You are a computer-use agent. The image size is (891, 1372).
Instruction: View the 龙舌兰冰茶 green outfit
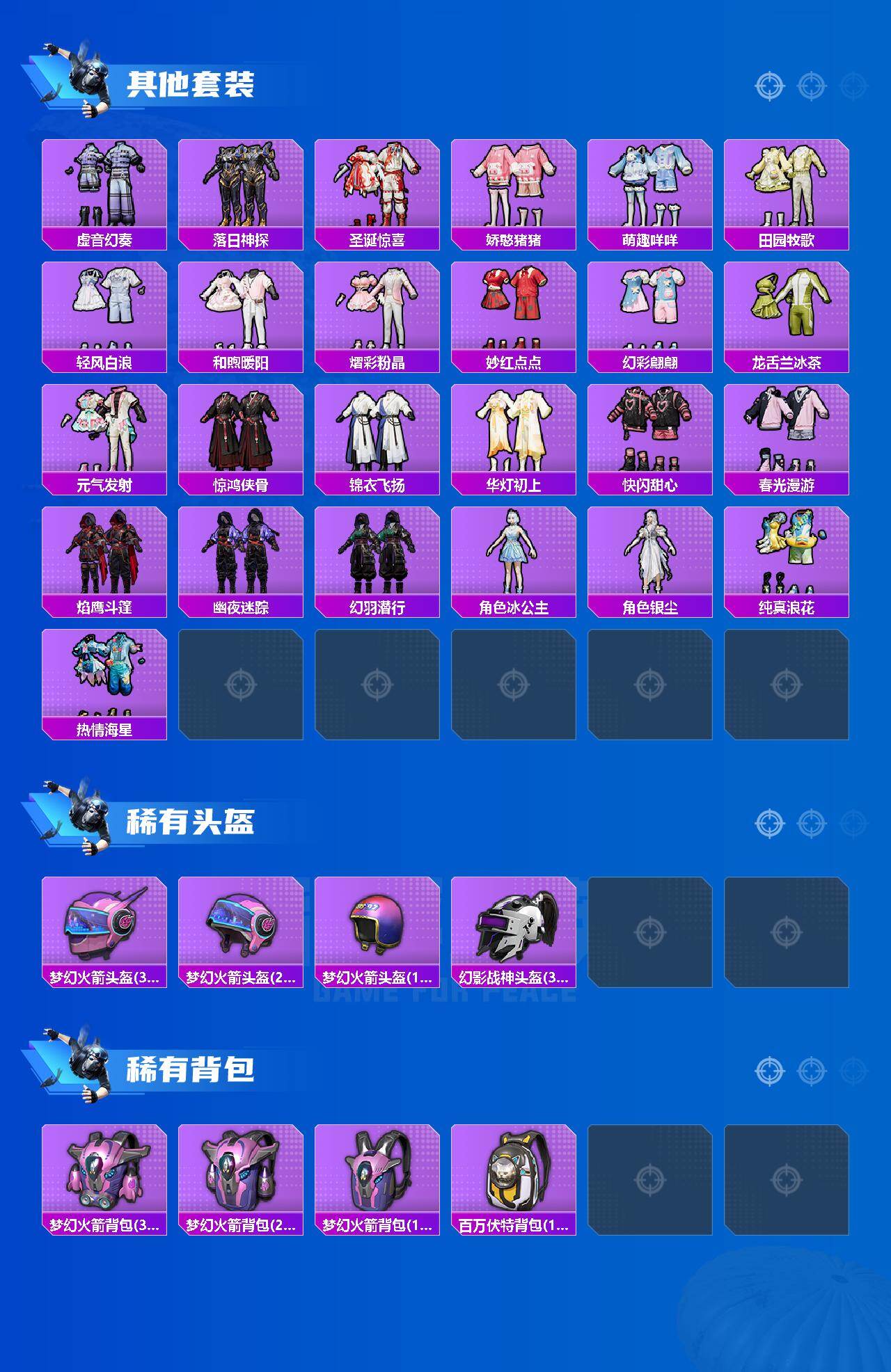pos(789,310)
